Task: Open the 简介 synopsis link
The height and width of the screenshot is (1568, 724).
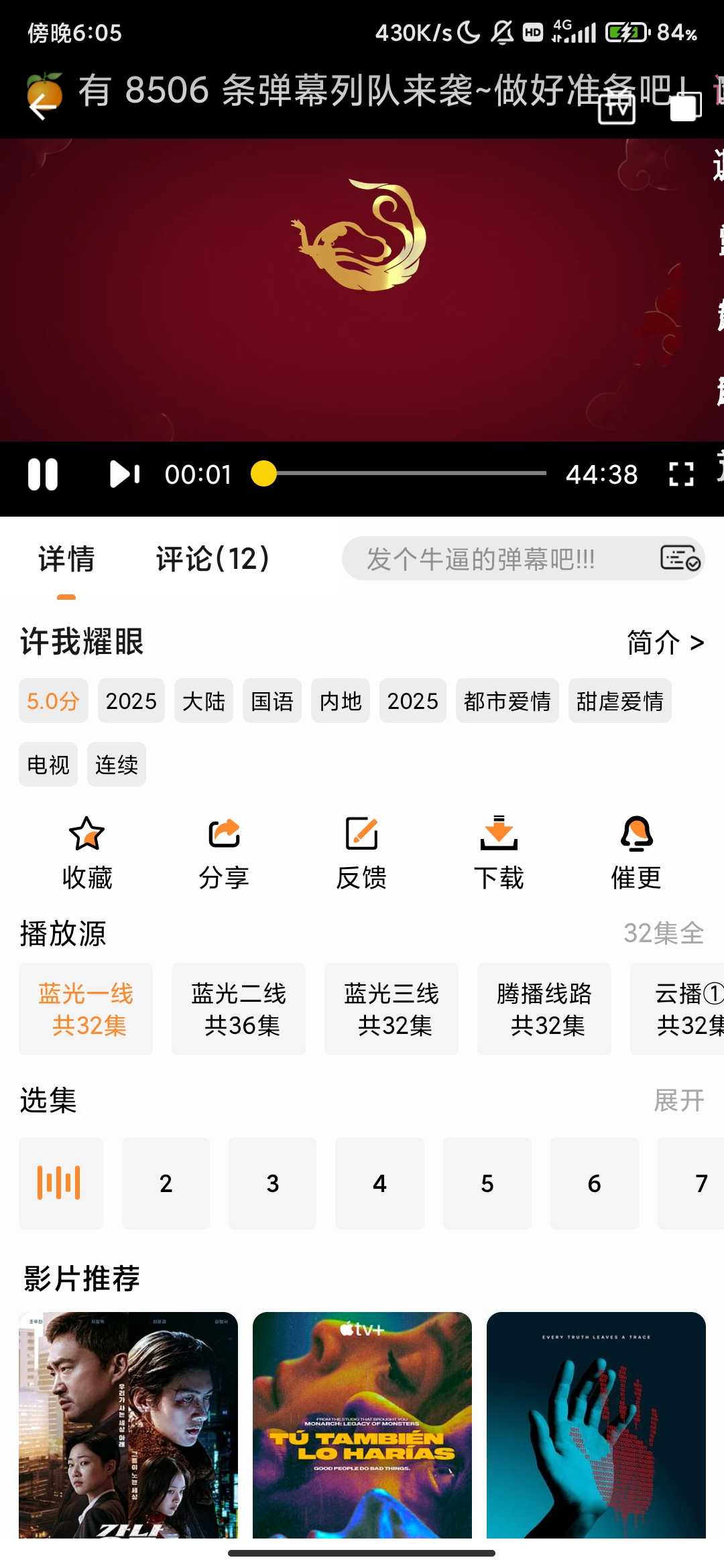Action: pyautogui.click(x=664, y=643)
